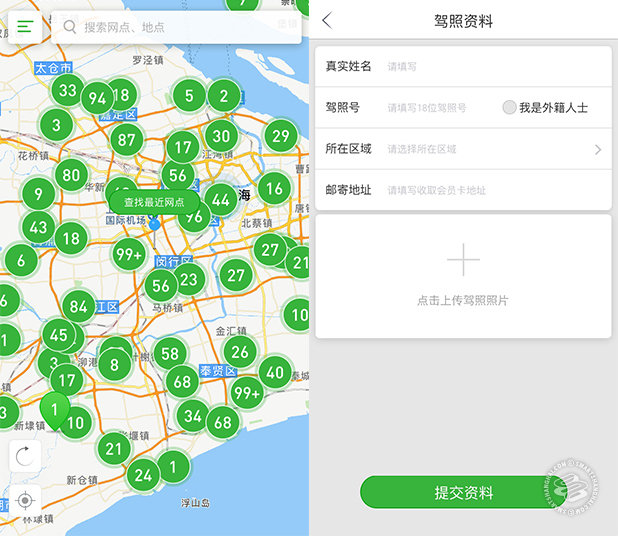Open the cluster marker numbered 94
The image size is (618, 536).
(97, 98)
